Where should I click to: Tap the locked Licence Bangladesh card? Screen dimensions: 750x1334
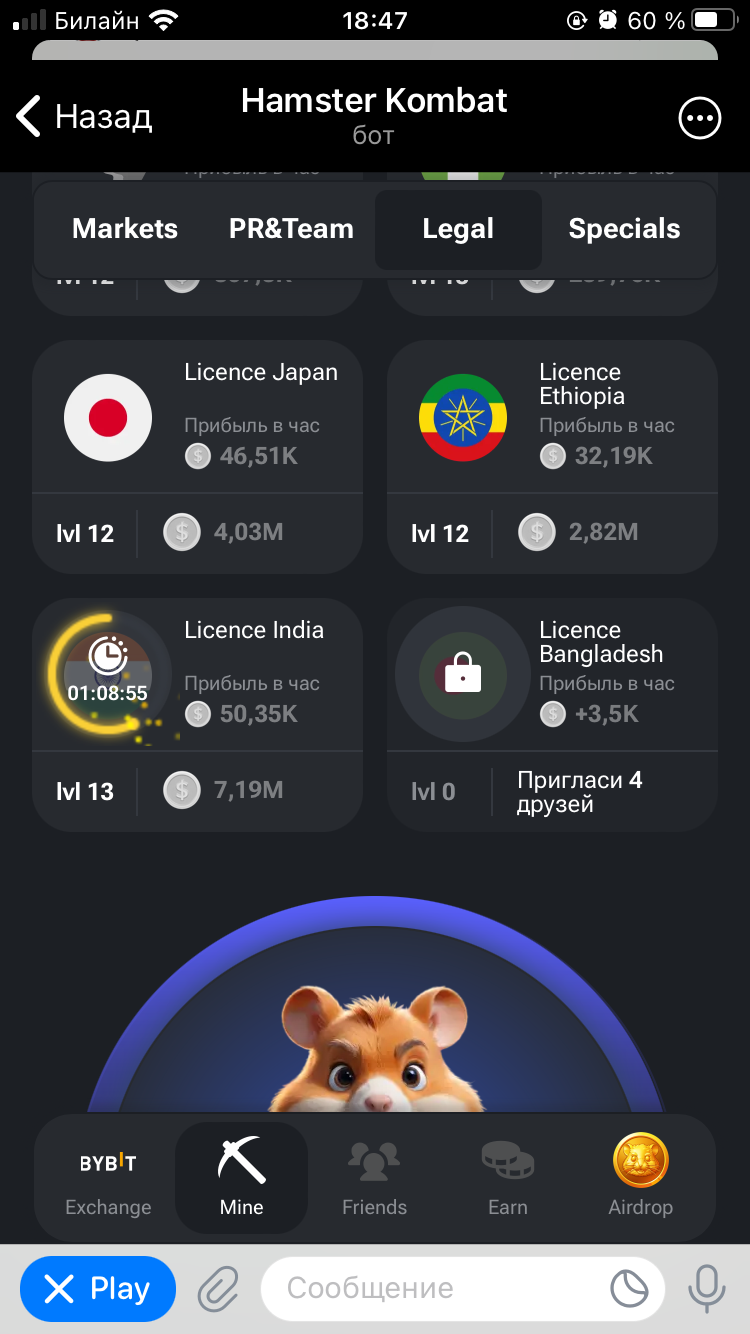tap(552, 715)
